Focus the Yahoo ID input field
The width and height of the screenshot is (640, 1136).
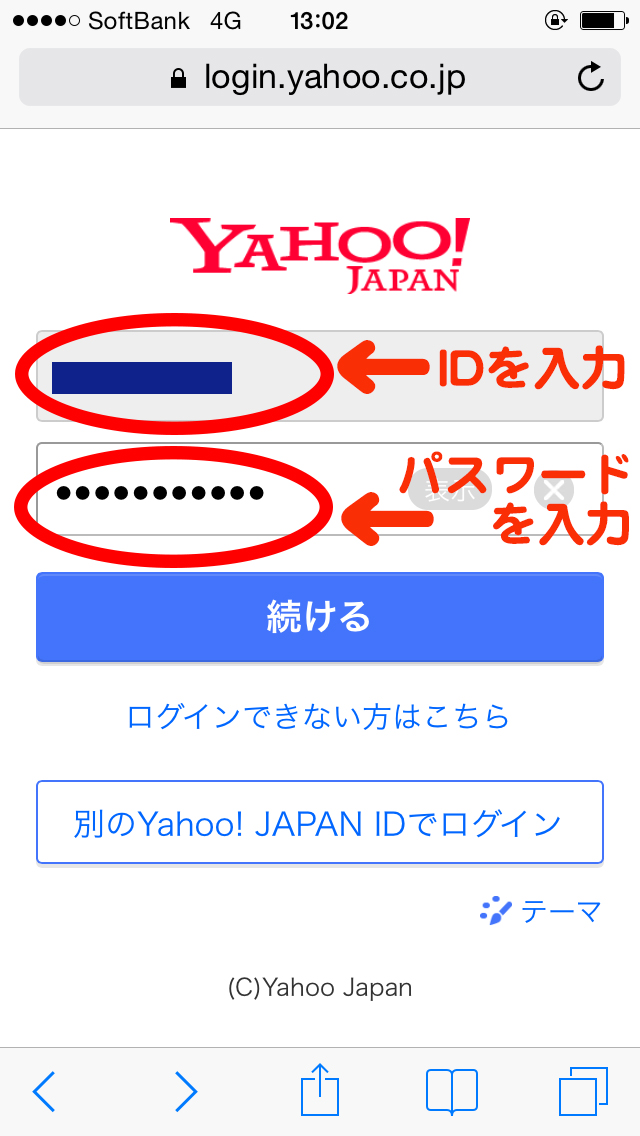point(320,376)
